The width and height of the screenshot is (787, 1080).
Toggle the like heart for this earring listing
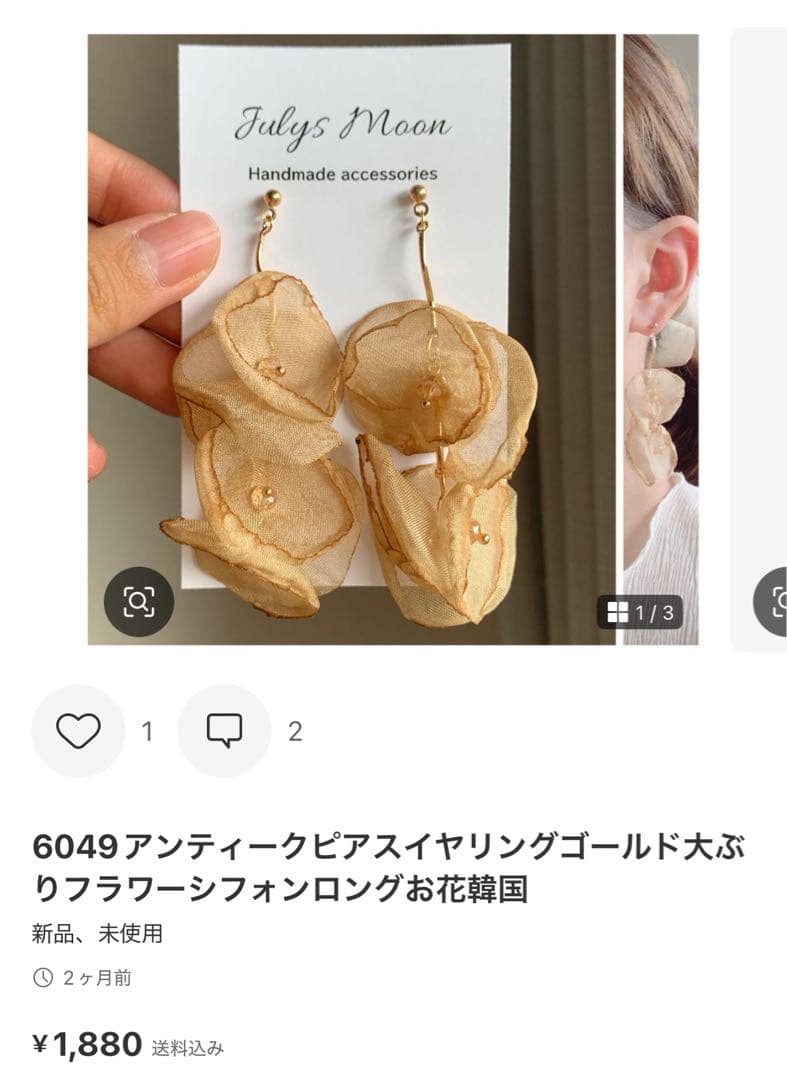(77, 731)
